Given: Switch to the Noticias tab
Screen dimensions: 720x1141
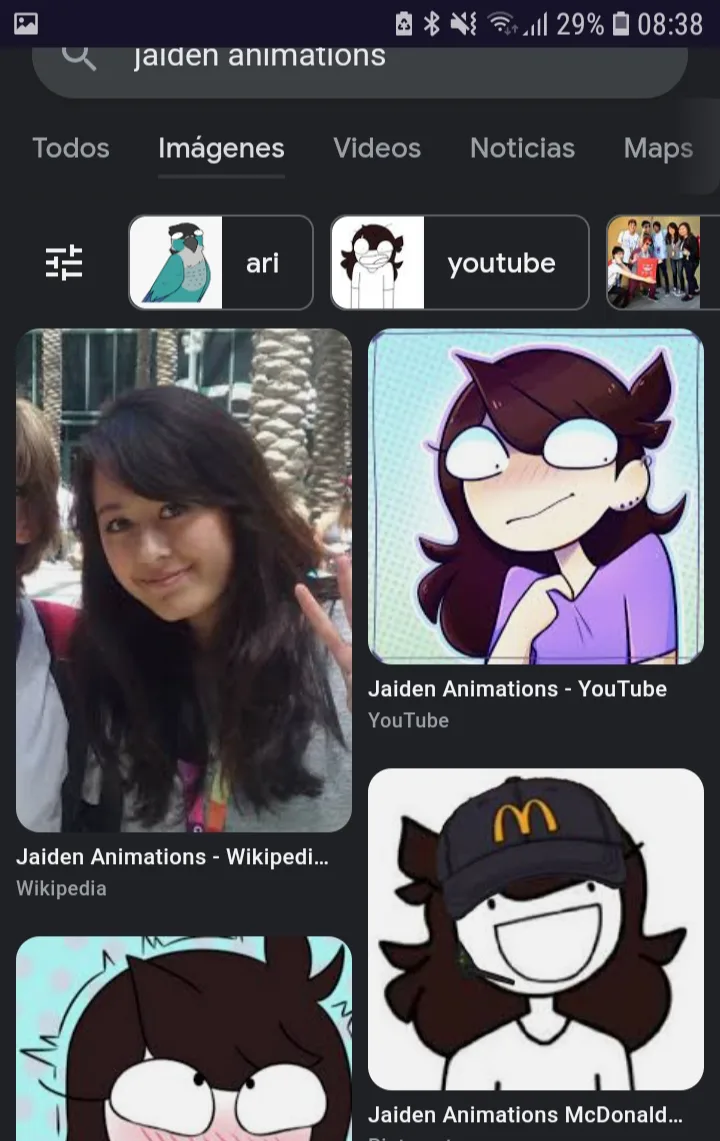Looking at the screenshot, I should pos(522,148).
